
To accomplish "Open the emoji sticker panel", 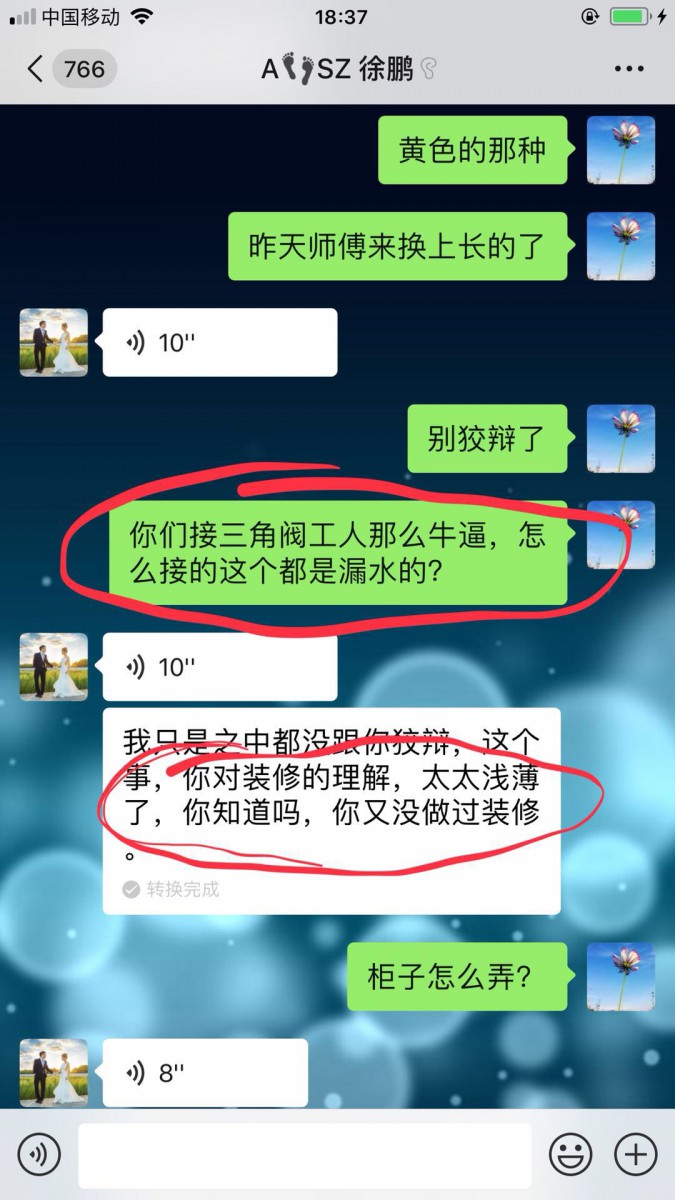I will coord(571,1155).
